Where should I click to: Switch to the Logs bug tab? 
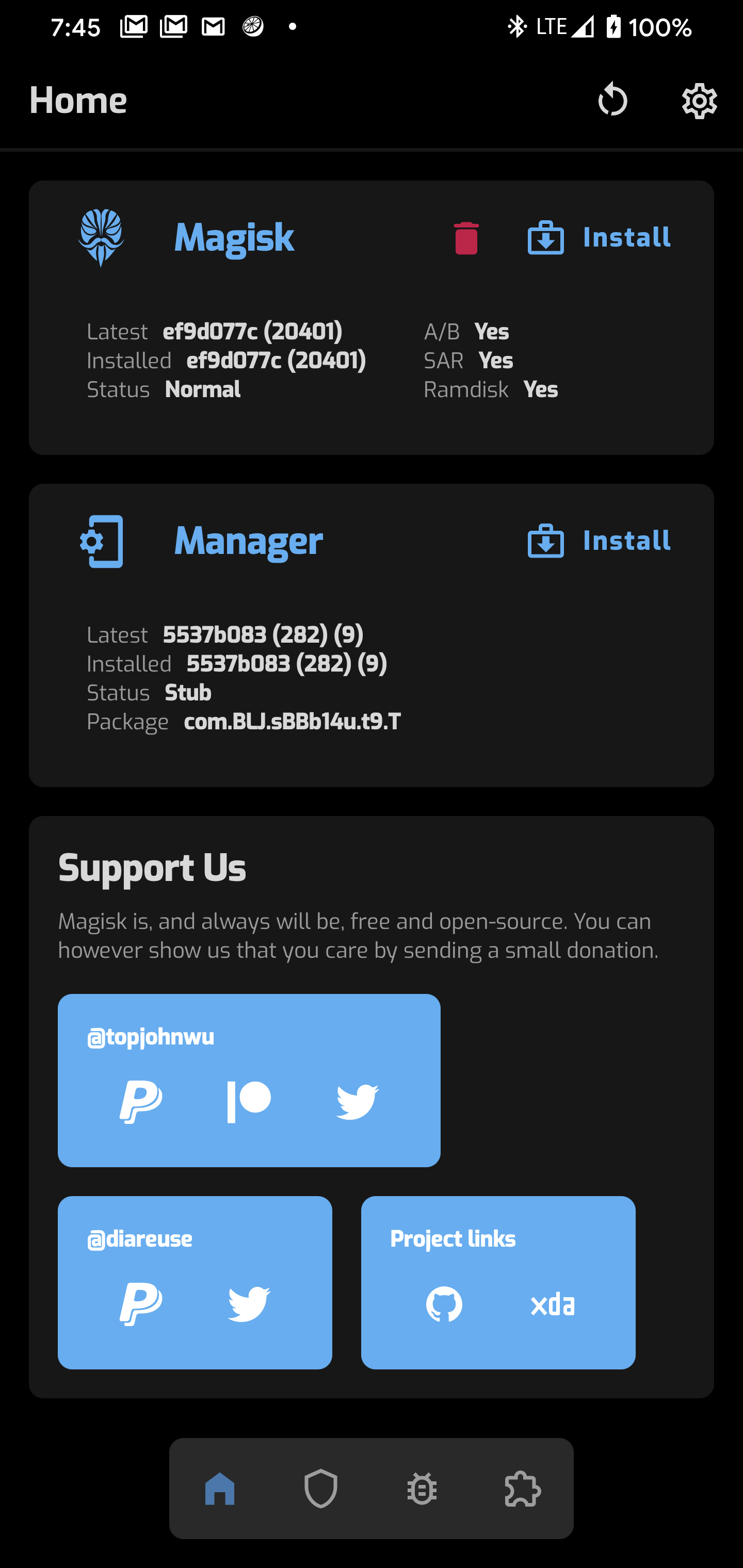point(422,1488)
